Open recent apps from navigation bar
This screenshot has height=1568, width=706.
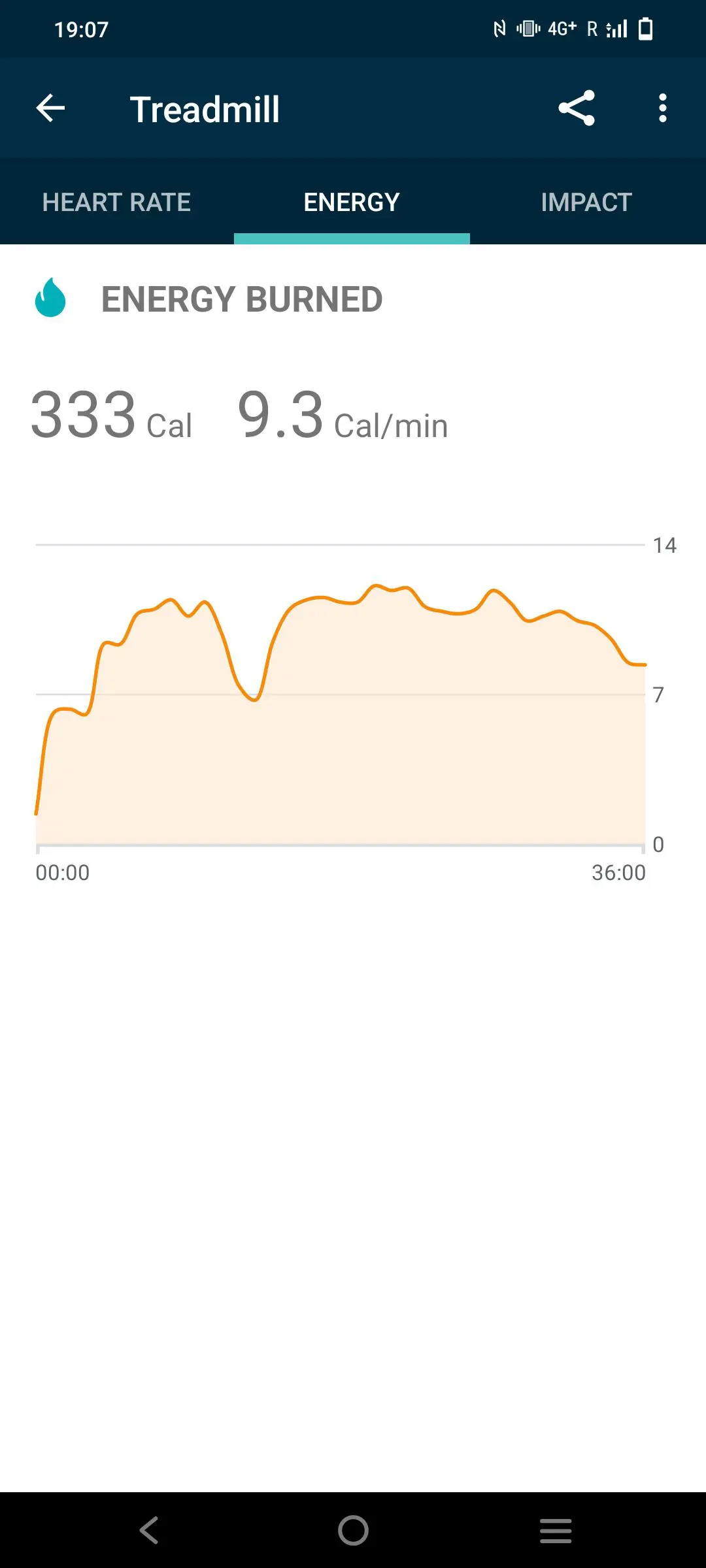[556, 1530]
